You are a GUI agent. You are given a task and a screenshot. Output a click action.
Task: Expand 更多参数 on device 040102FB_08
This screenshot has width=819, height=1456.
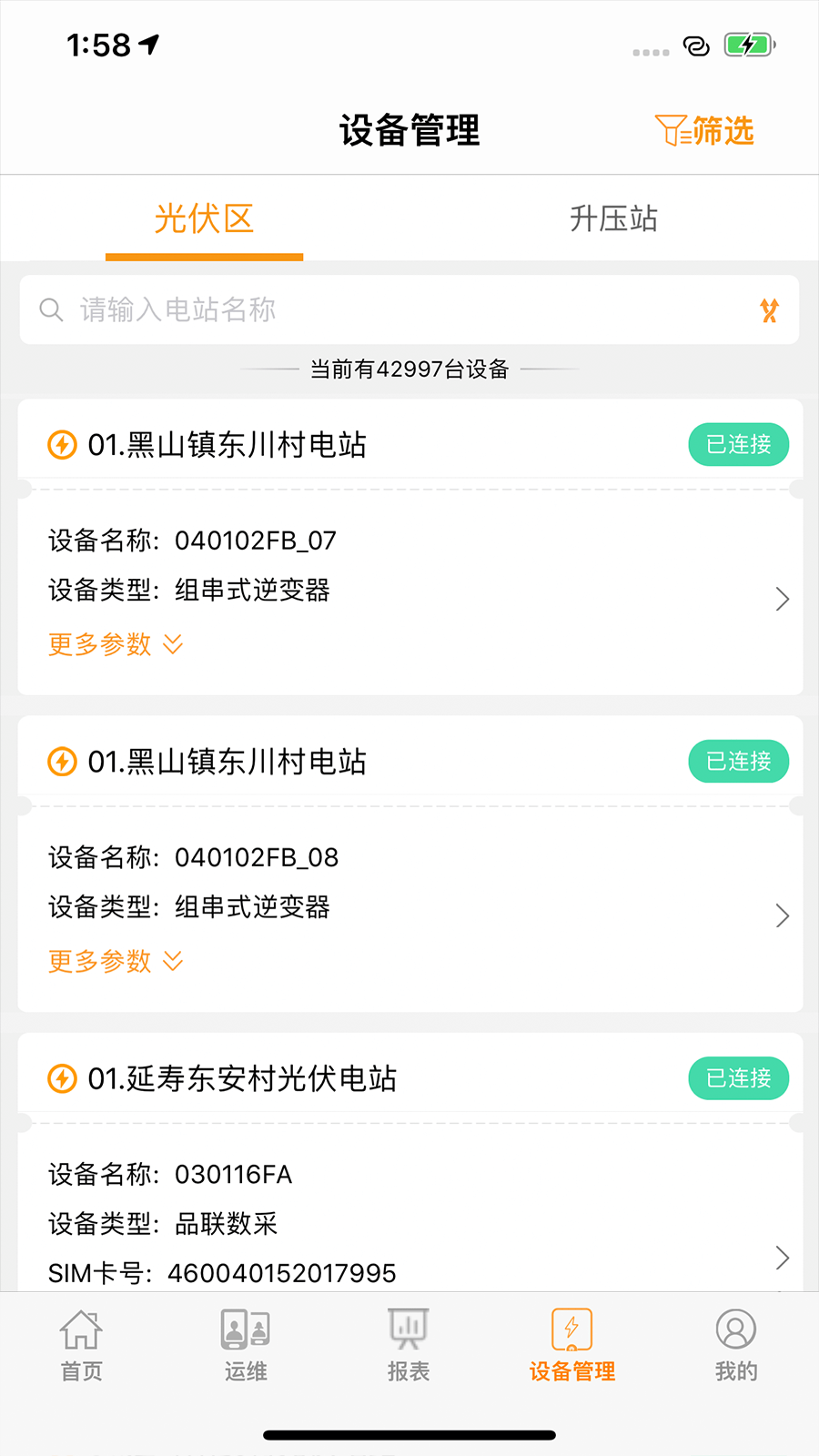point(114,961)
